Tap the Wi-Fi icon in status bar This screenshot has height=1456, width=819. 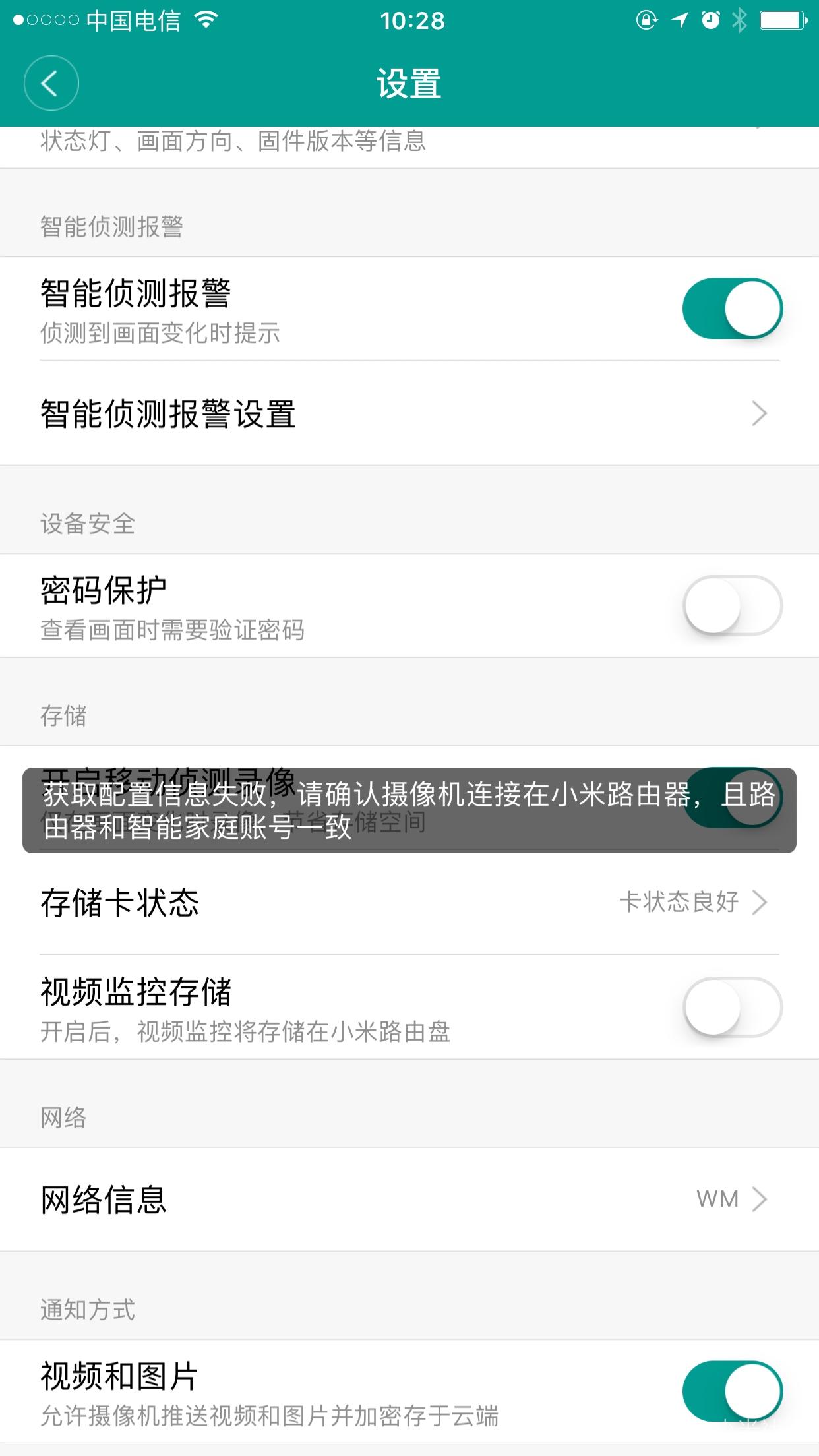(205, 20)
